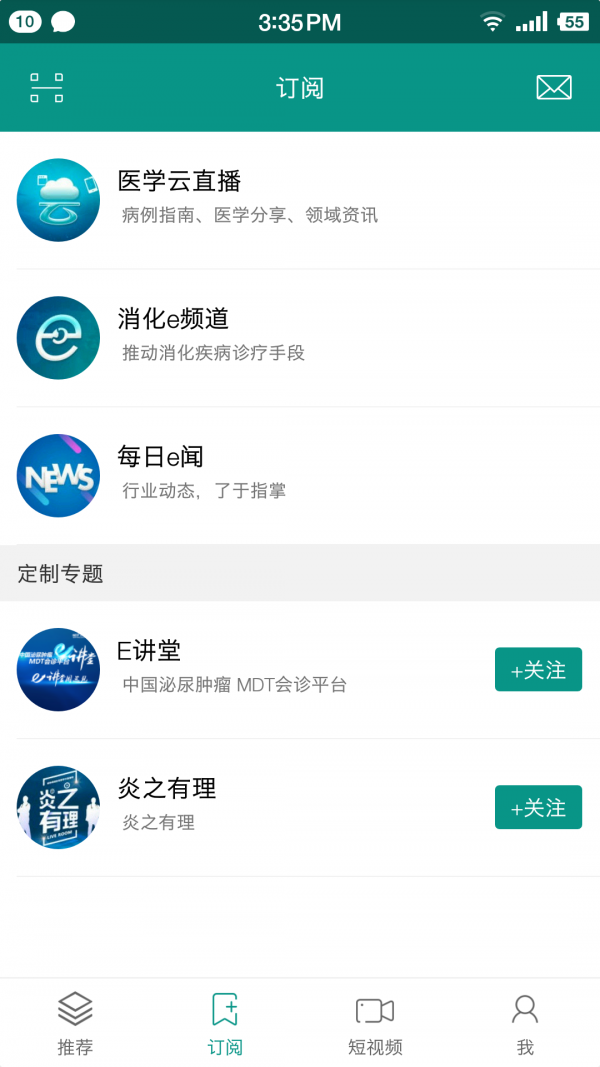600x1067 pixels.
Task: Go to the 短视频 tab
Action: [x=375, y=1023]
